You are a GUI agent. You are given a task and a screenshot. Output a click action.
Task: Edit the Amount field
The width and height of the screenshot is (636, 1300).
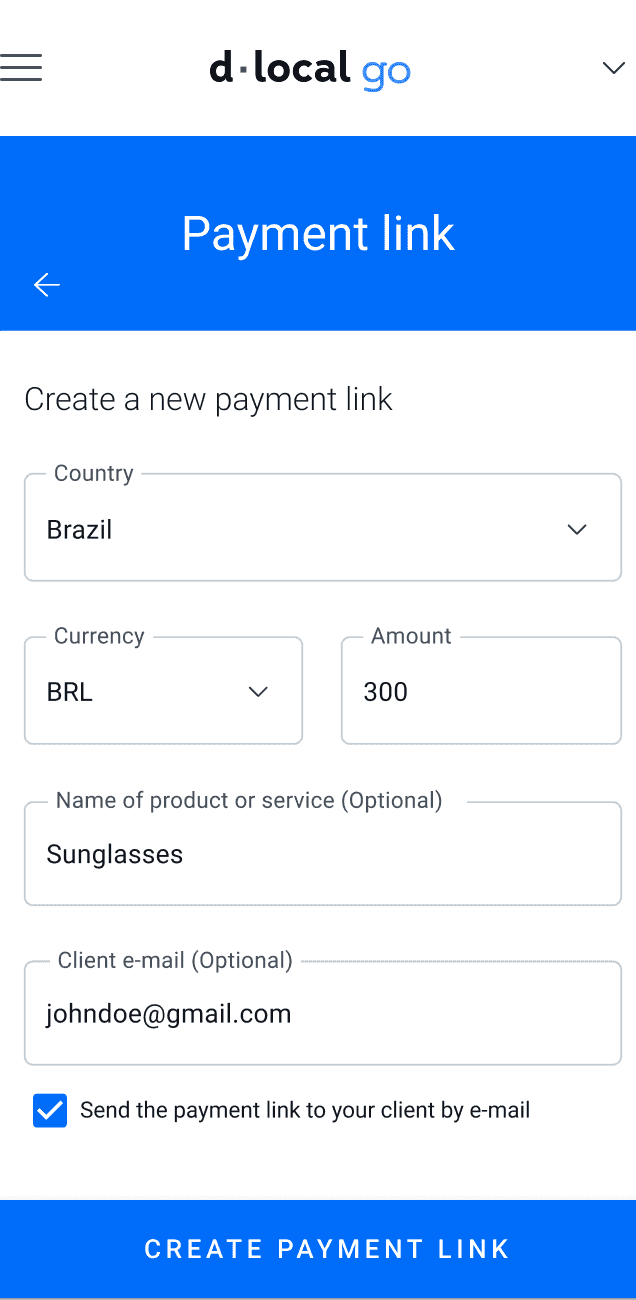(x=481, y=691)
